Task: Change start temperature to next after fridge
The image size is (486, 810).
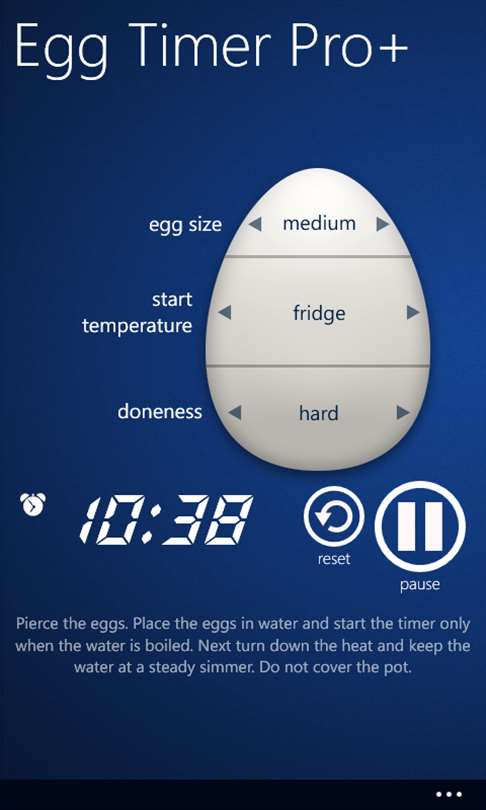Action: click(413, 313)
